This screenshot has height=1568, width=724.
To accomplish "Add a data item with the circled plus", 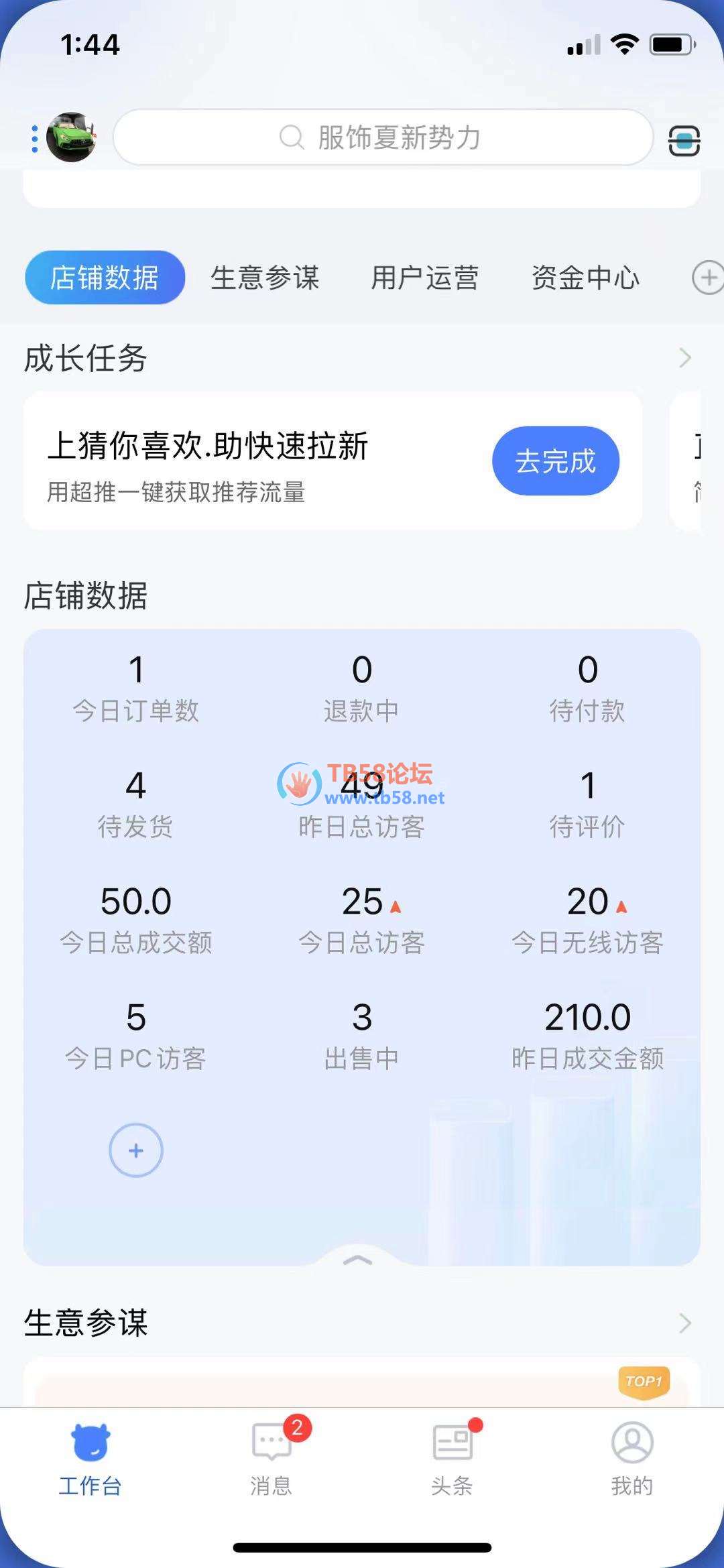I will [136, 1150].
